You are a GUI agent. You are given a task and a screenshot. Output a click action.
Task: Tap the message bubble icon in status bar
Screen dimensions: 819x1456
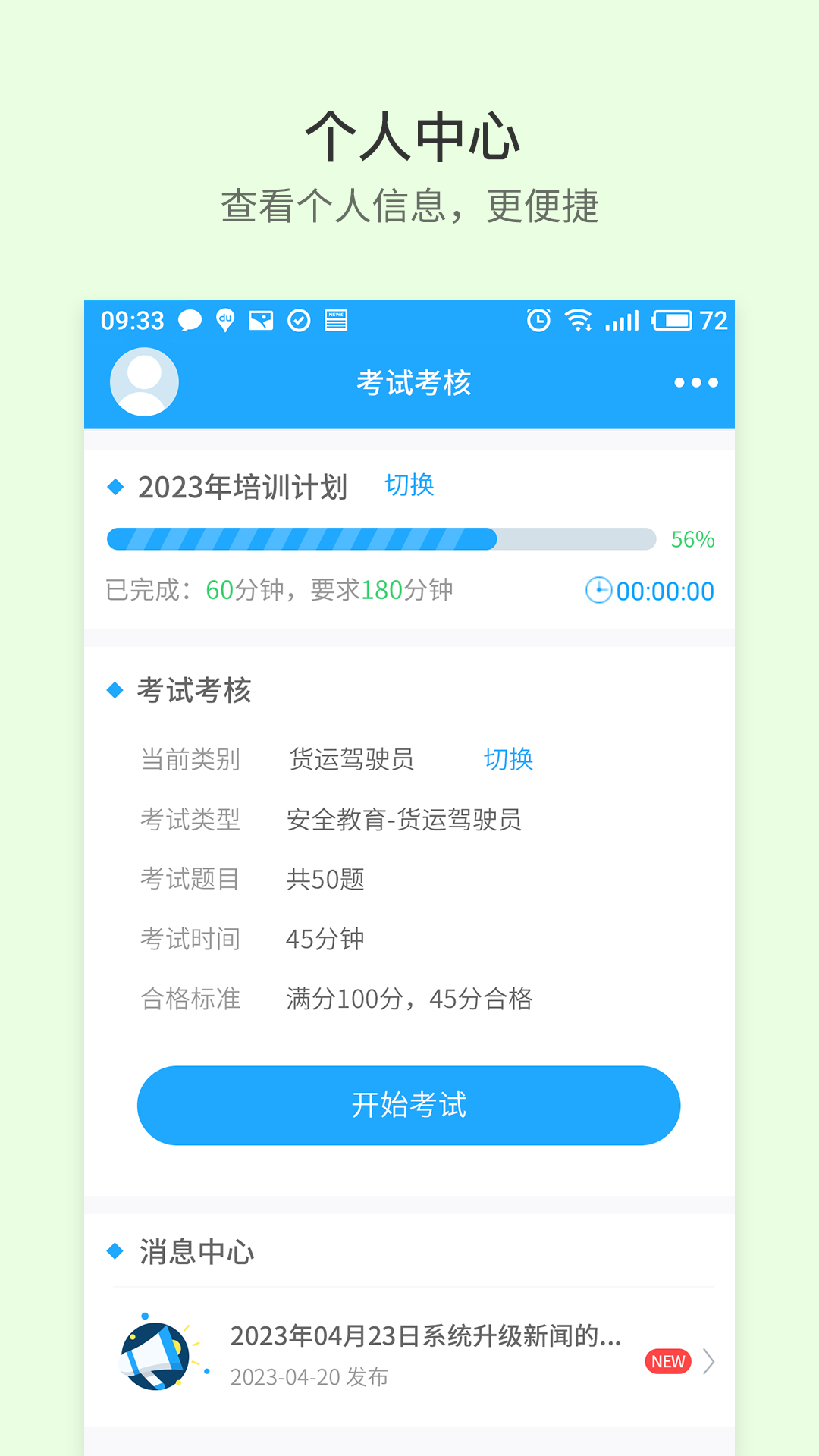click(189, 320)
